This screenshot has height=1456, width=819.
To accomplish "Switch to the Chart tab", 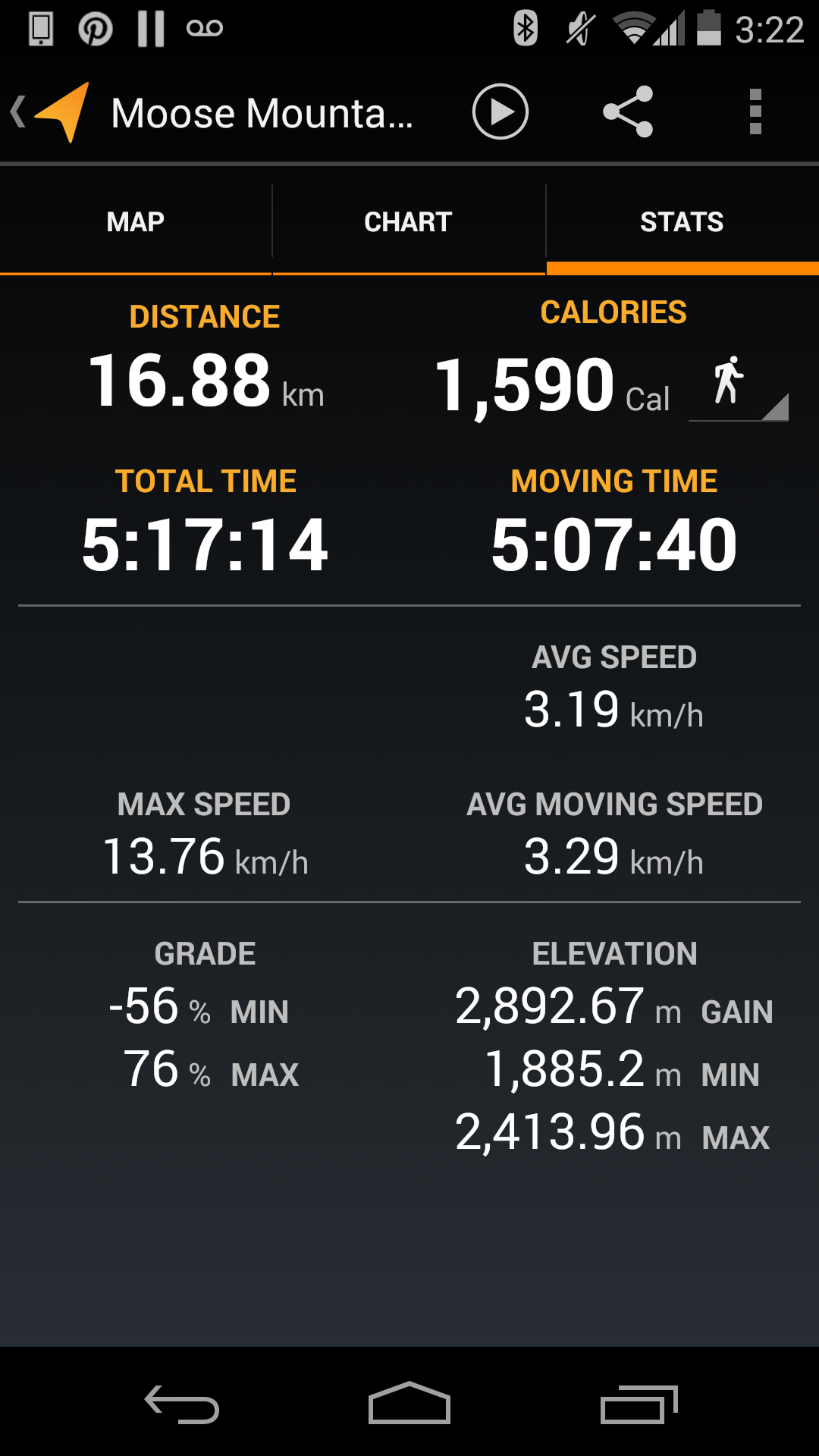I will tap(409, 221).
